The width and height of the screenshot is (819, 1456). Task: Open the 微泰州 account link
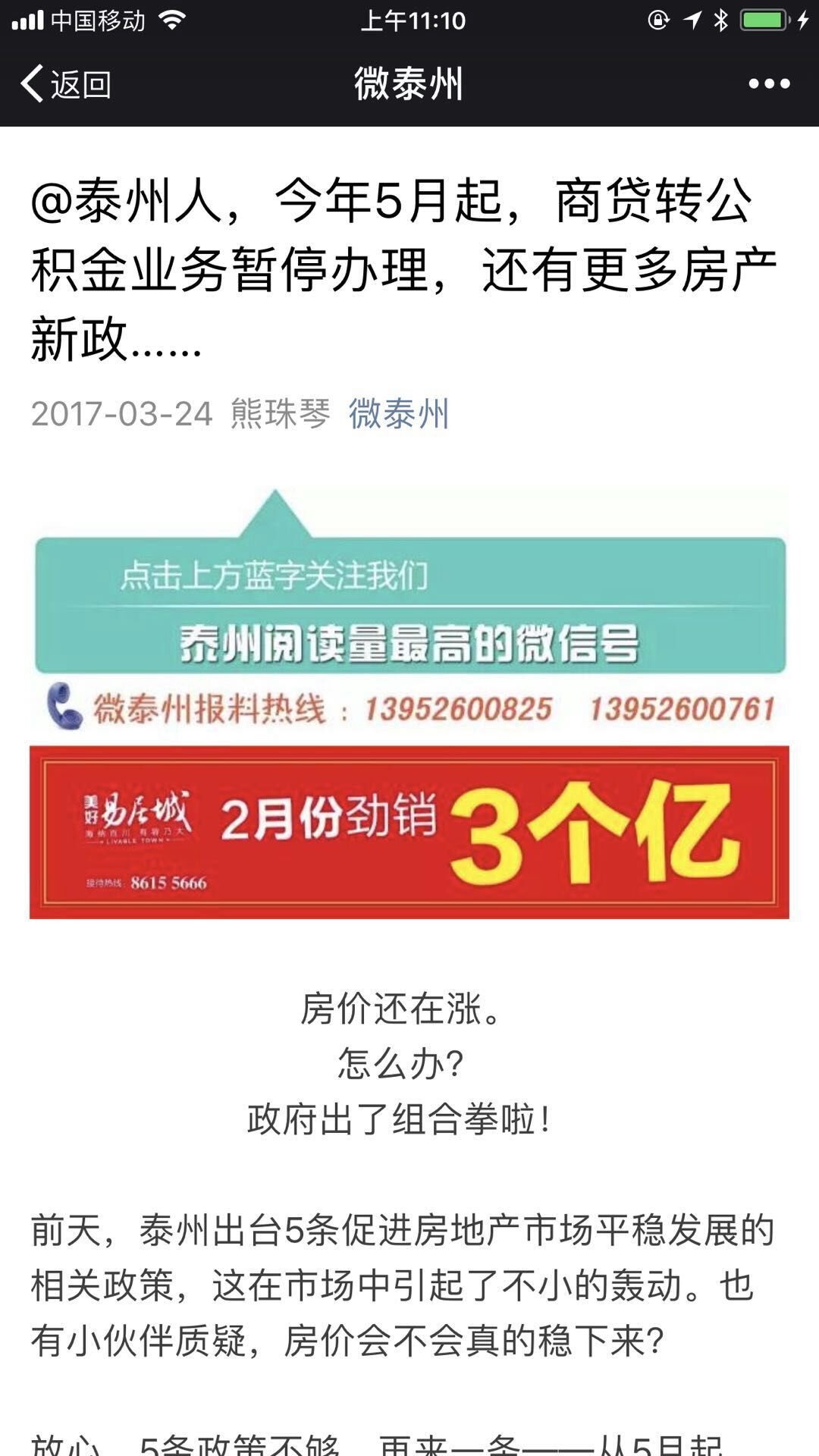(399, 414)
